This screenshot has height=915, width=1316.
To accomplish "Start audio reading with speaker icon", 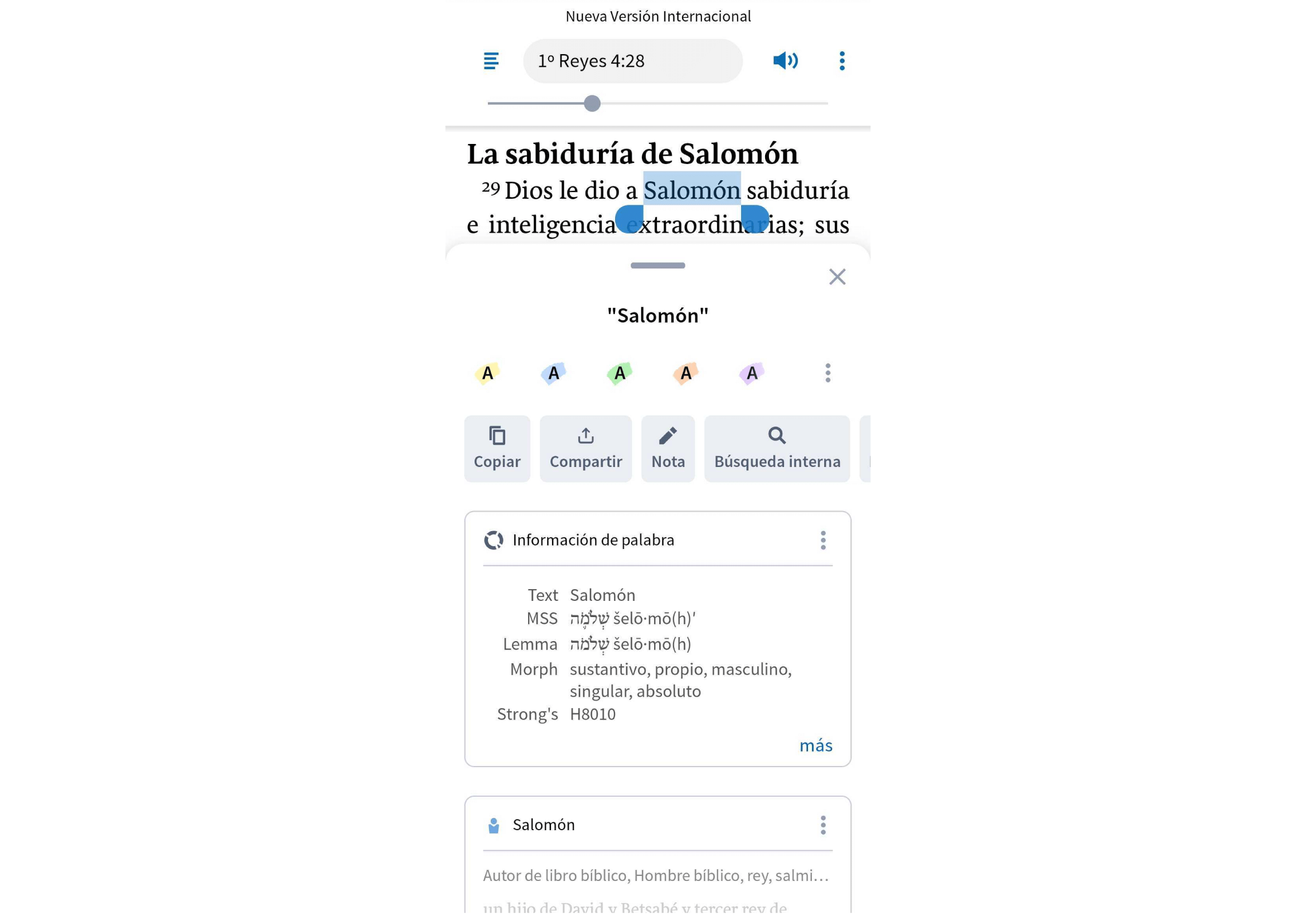I will pos(785,61).
